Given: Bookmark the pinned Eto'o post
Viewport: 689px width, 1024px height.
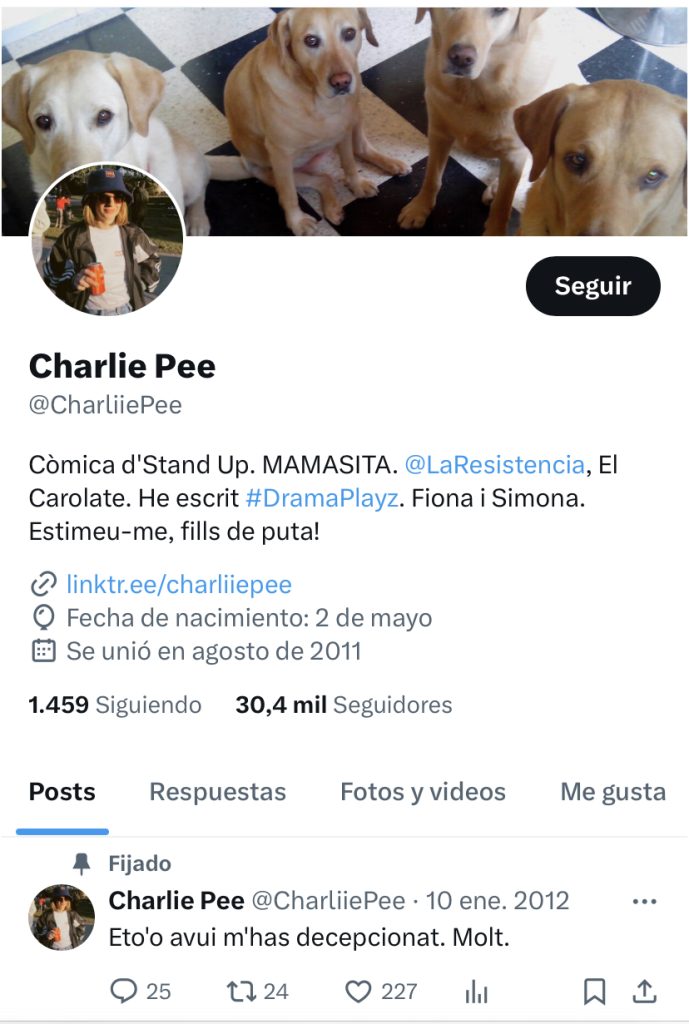Looking at the screenshot, I should (x=594, y=991).
